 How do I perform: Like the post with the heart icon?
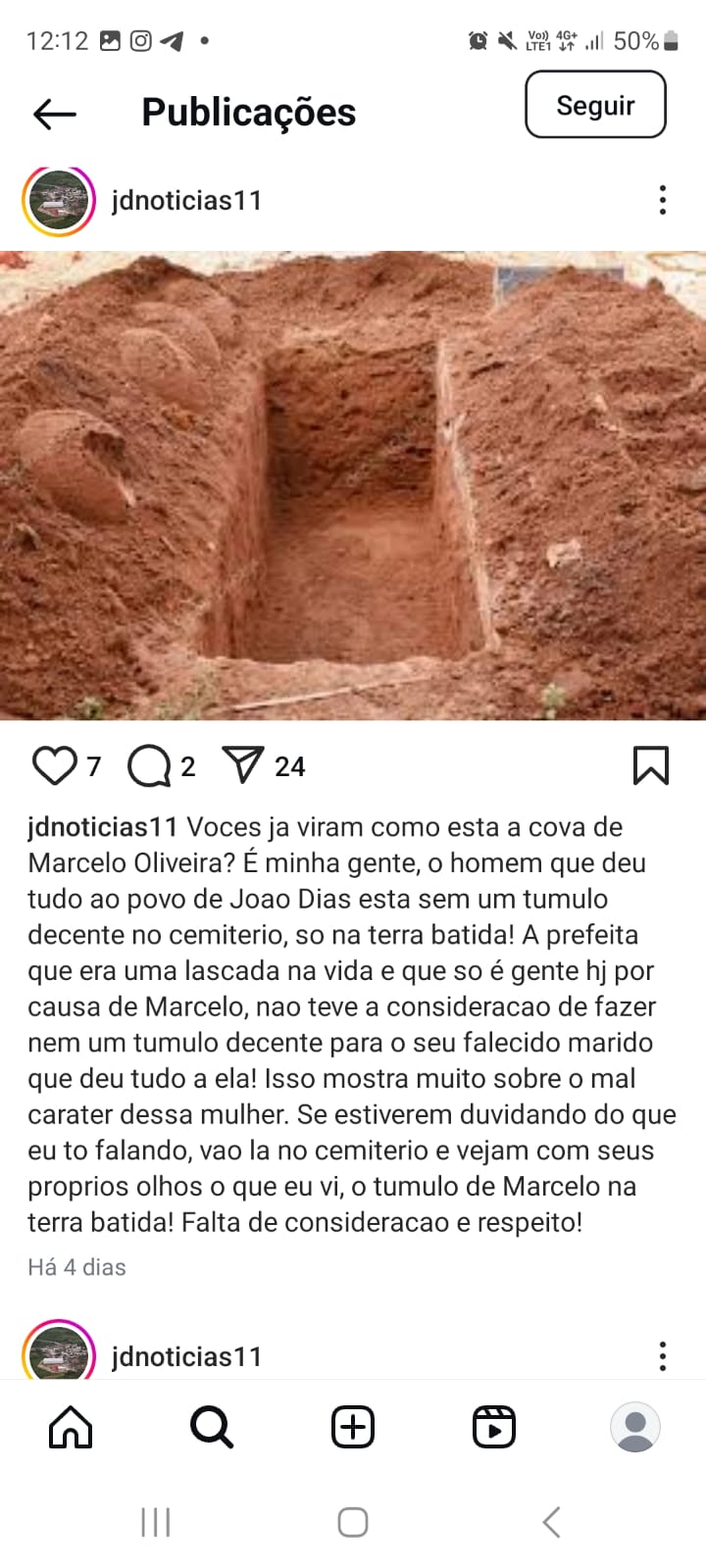point(55,765)
